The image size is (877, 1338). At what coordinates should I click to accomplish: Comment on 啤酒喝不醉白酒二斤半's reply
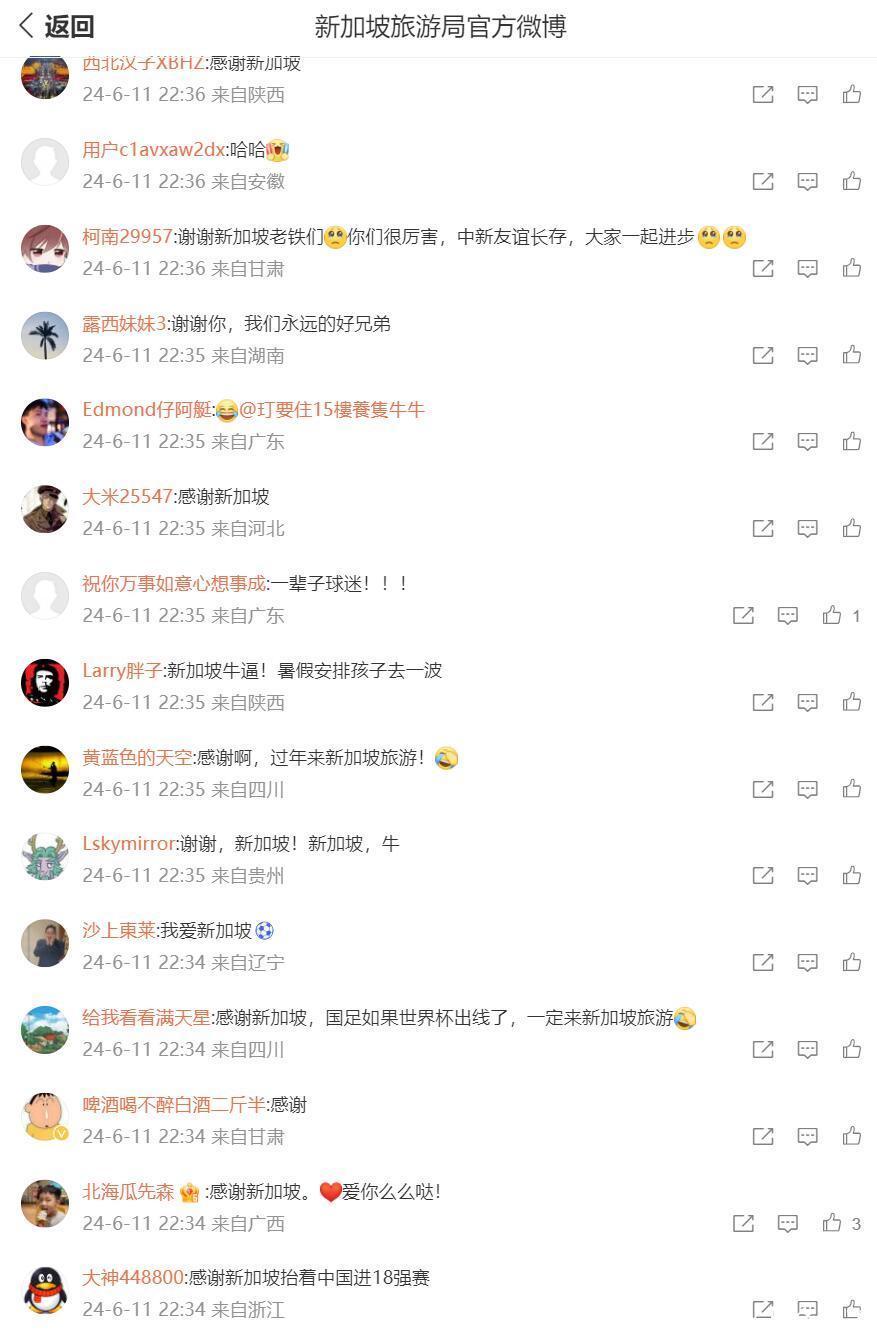tap(807, 1136)
